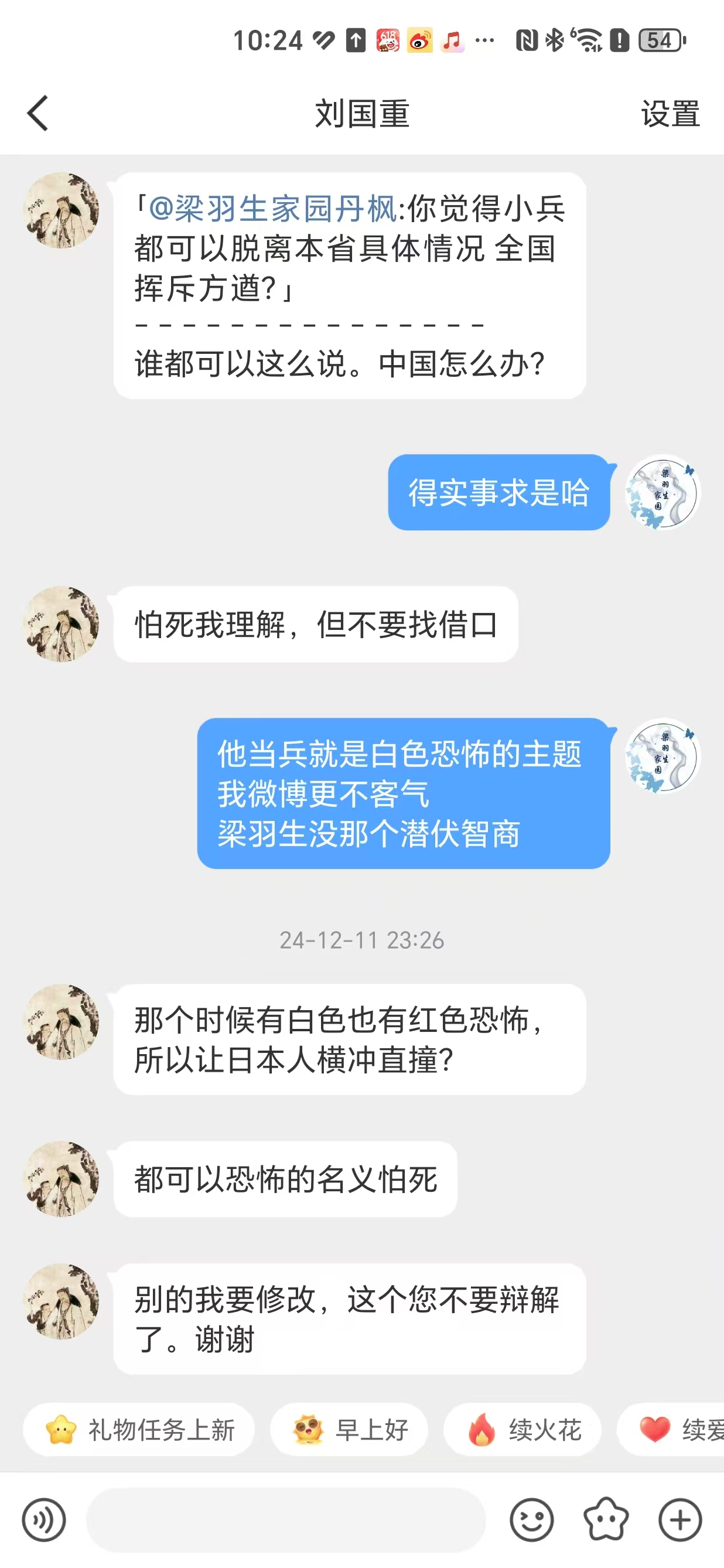Screen dimensions: 724x1568
Task: Tap the message input field
Action: tap(286, 1520)
